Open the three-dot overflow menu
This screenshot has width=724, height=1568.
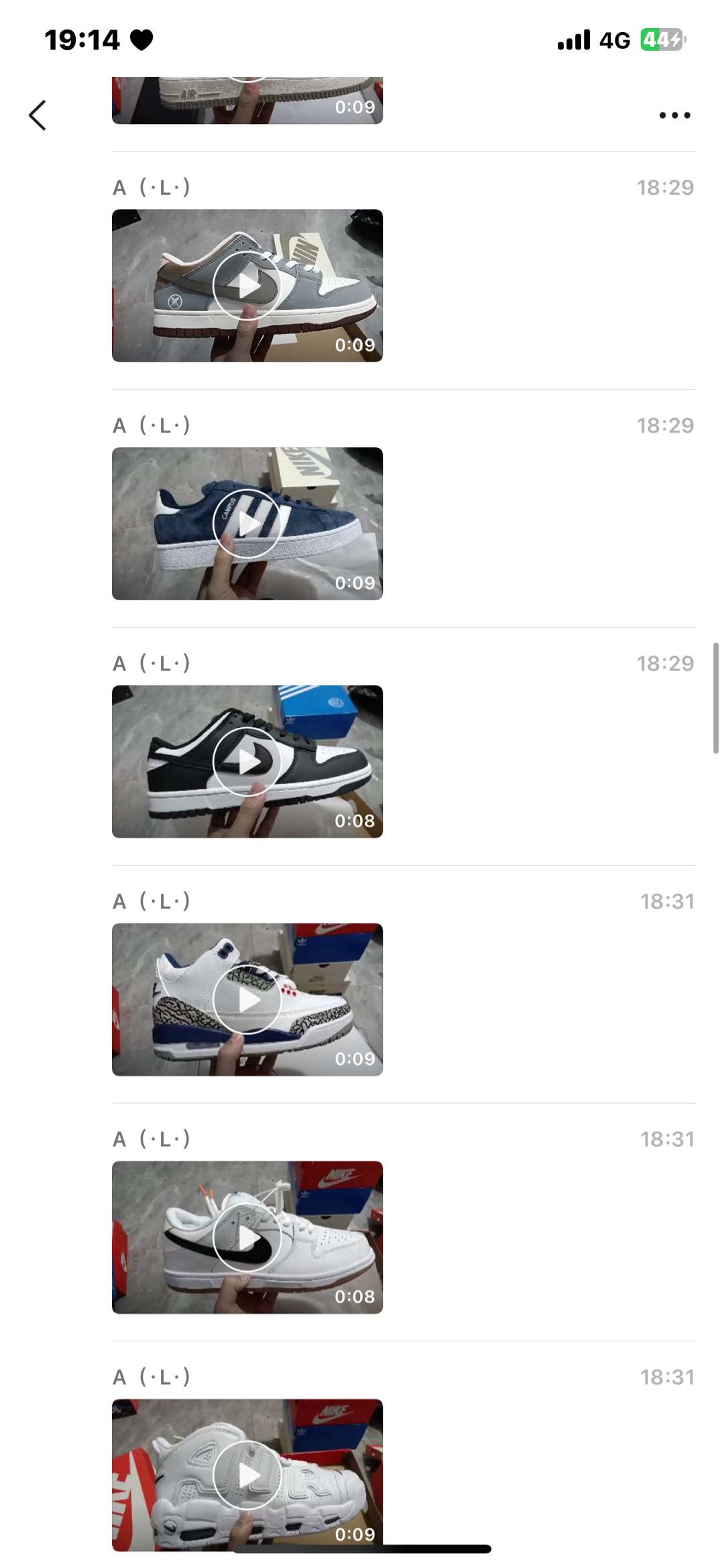tap(674, 115)
